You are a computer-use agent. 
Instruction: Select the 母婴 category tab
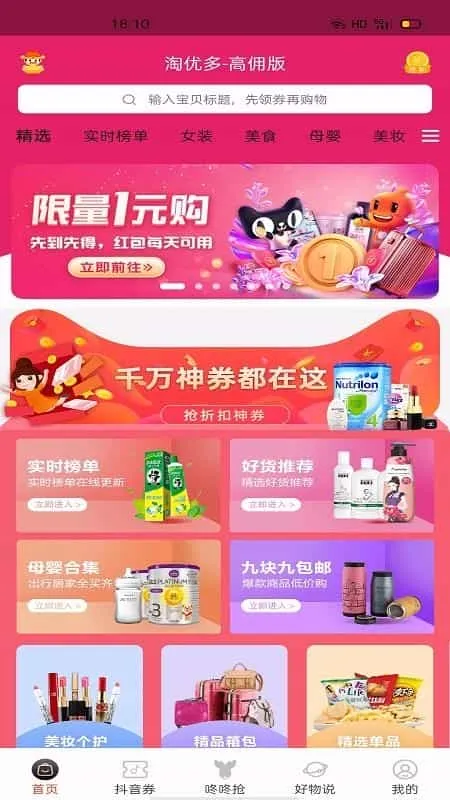(x=324, y=136)
